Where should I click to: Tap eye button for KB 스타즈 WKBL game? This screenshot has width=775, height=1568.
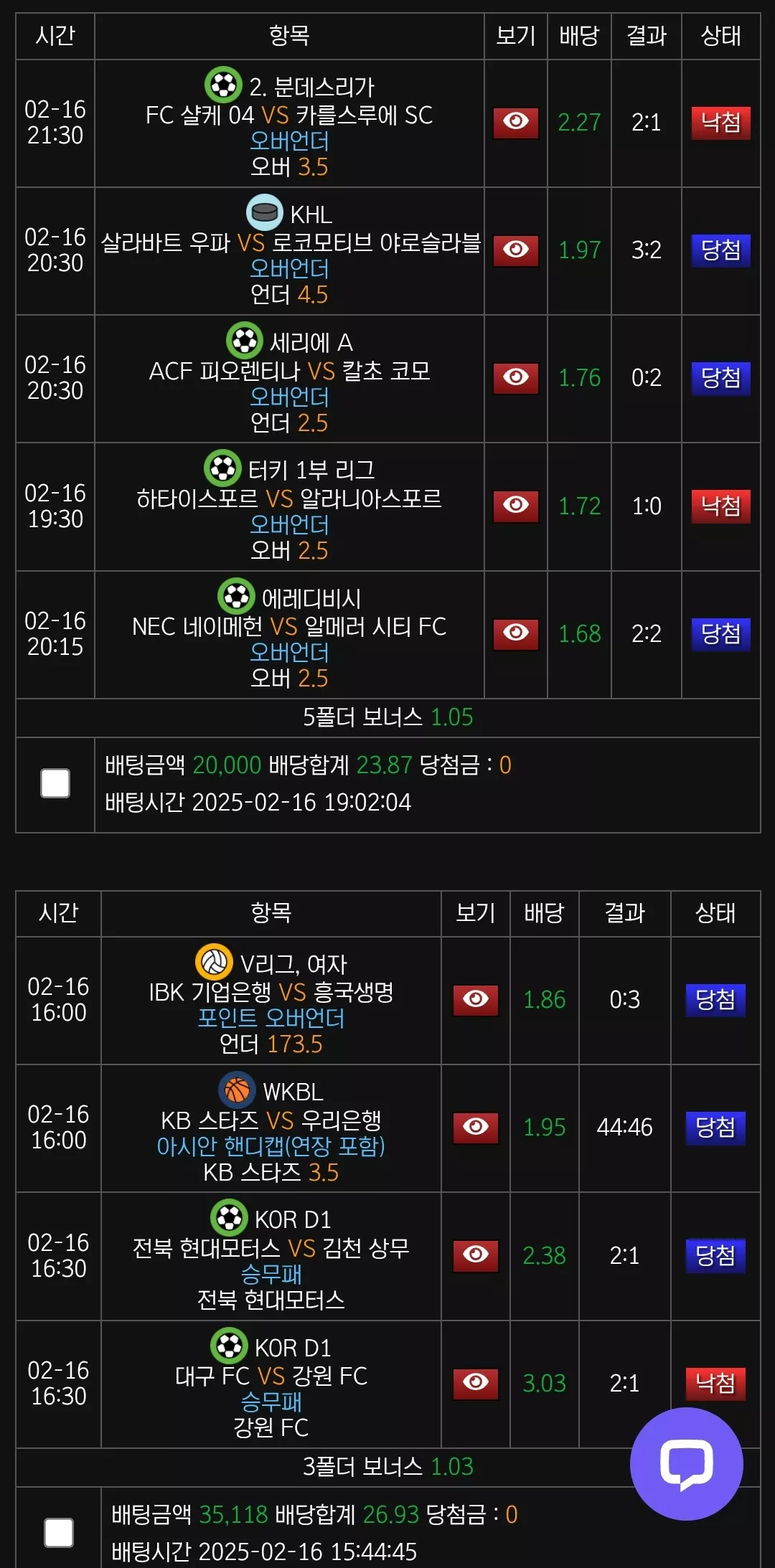pyautogui.click(x=475, y=1128)
